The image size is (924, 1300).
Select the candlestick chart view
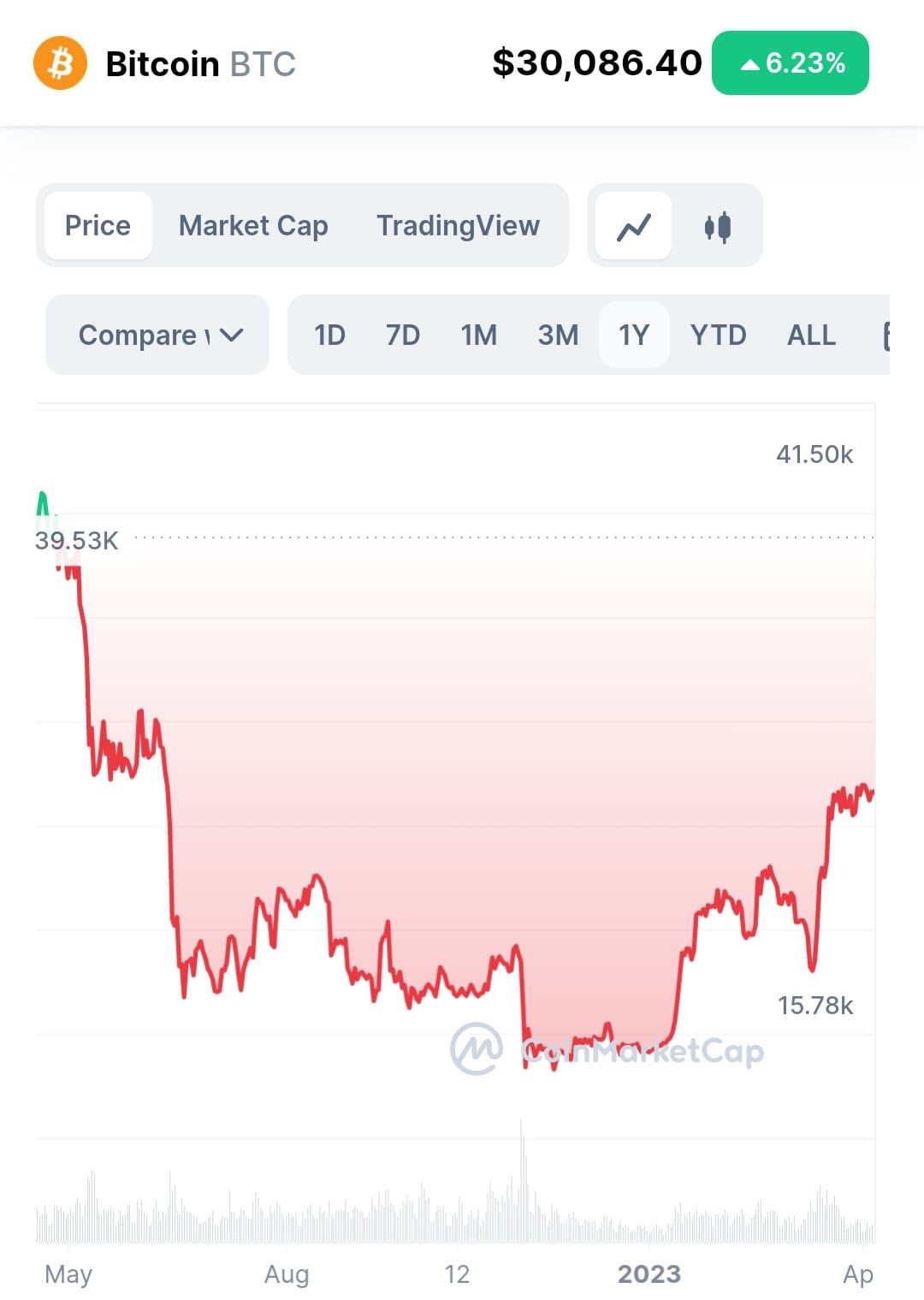[717, 227]
